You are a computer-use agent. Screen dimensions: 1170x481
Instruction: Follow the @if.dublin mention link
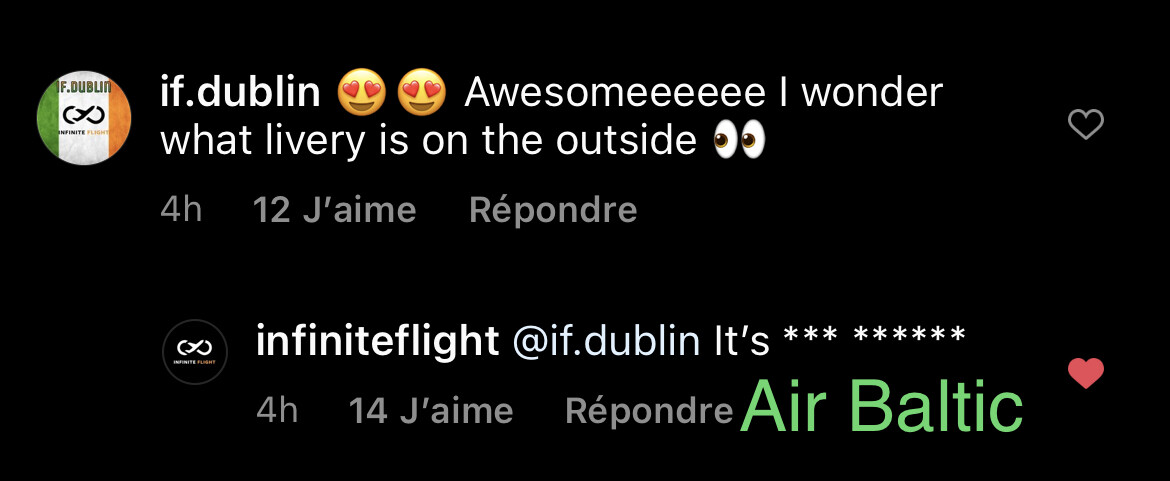click(606, 342)
